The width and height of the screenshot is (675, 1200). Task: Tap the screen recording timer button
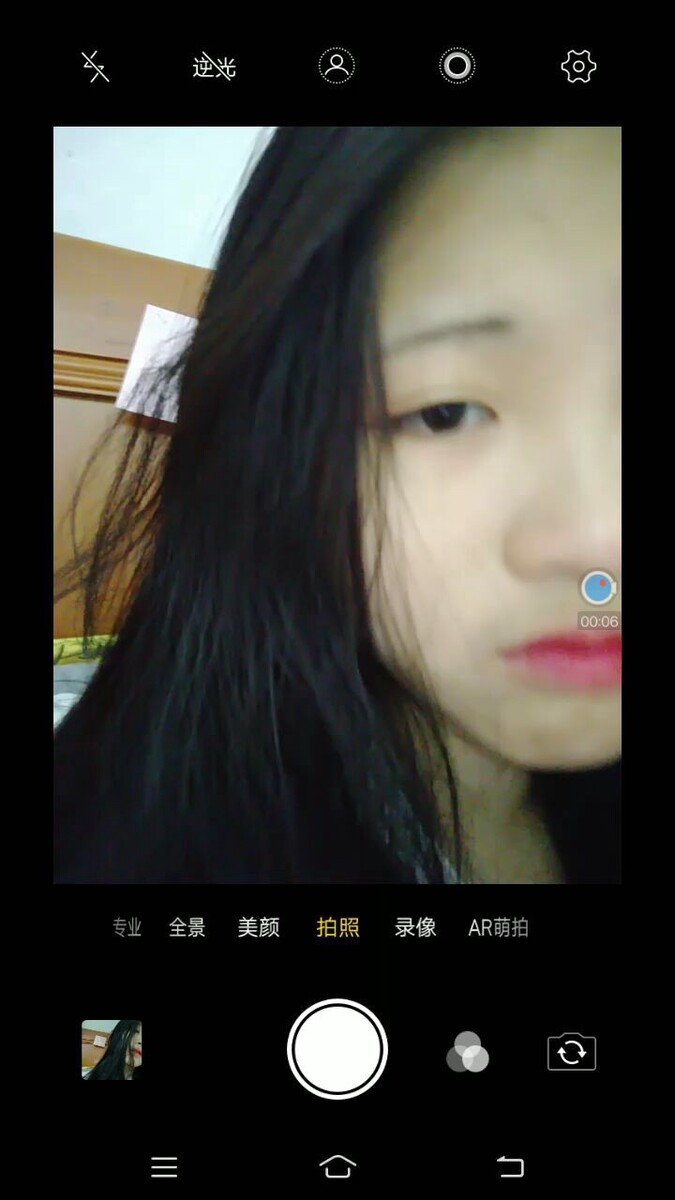(598, 589)
